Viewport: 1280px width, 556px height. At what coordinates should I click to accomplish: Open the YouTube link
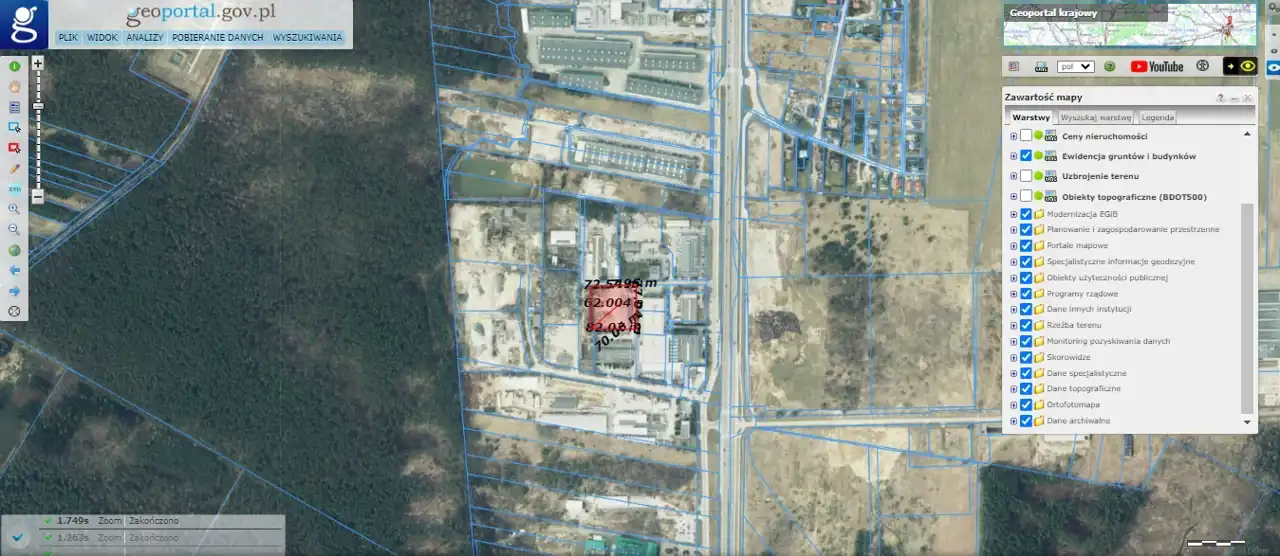pyautogui.click(x=1157, y=67)
